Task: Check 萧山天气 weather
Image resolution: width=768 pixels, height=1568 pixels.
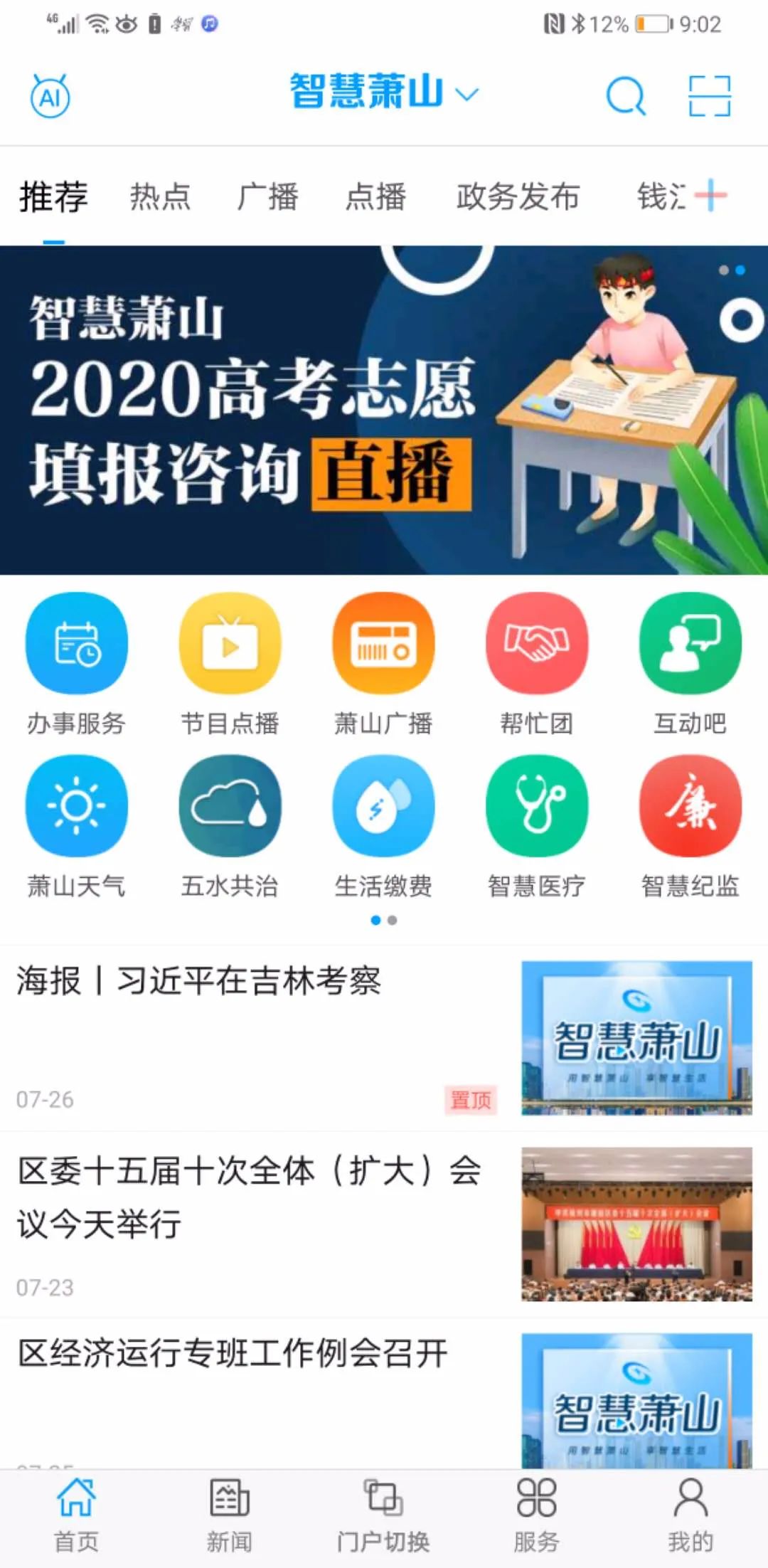Action: tap(76, 827)
